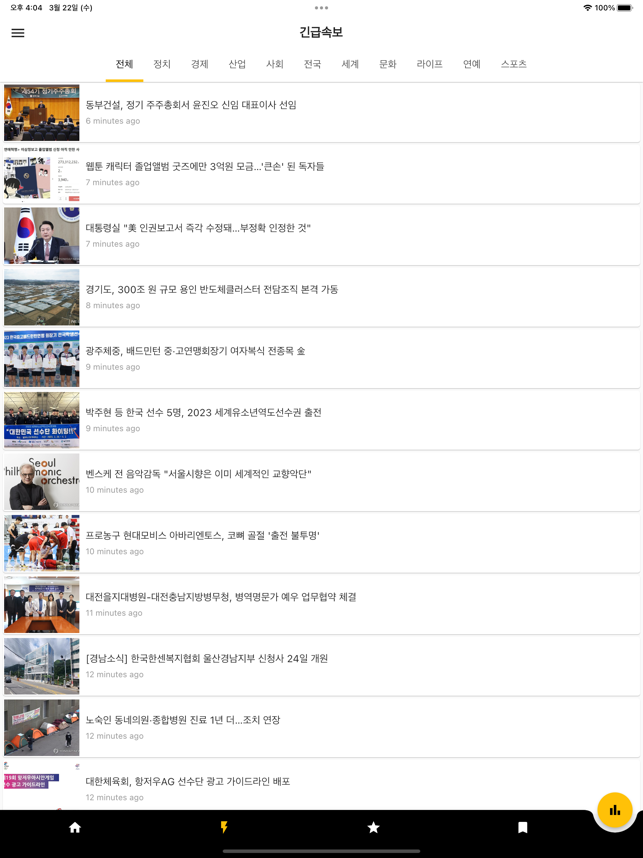Select the 연예 tab

coord(472,64)
